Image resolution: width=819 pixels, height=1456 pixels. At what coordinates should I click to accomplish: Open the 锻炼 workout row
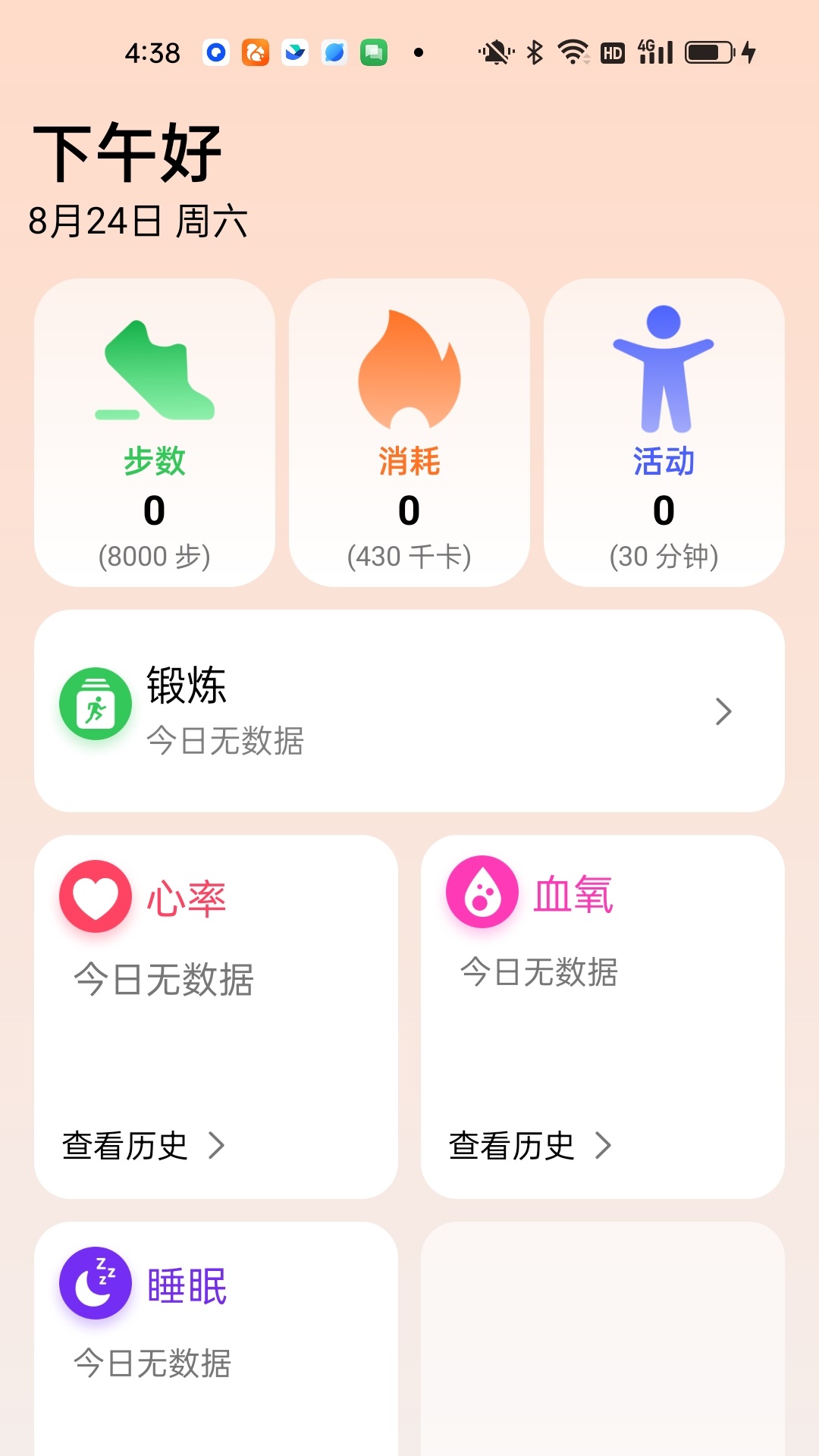tap(409, 711)
